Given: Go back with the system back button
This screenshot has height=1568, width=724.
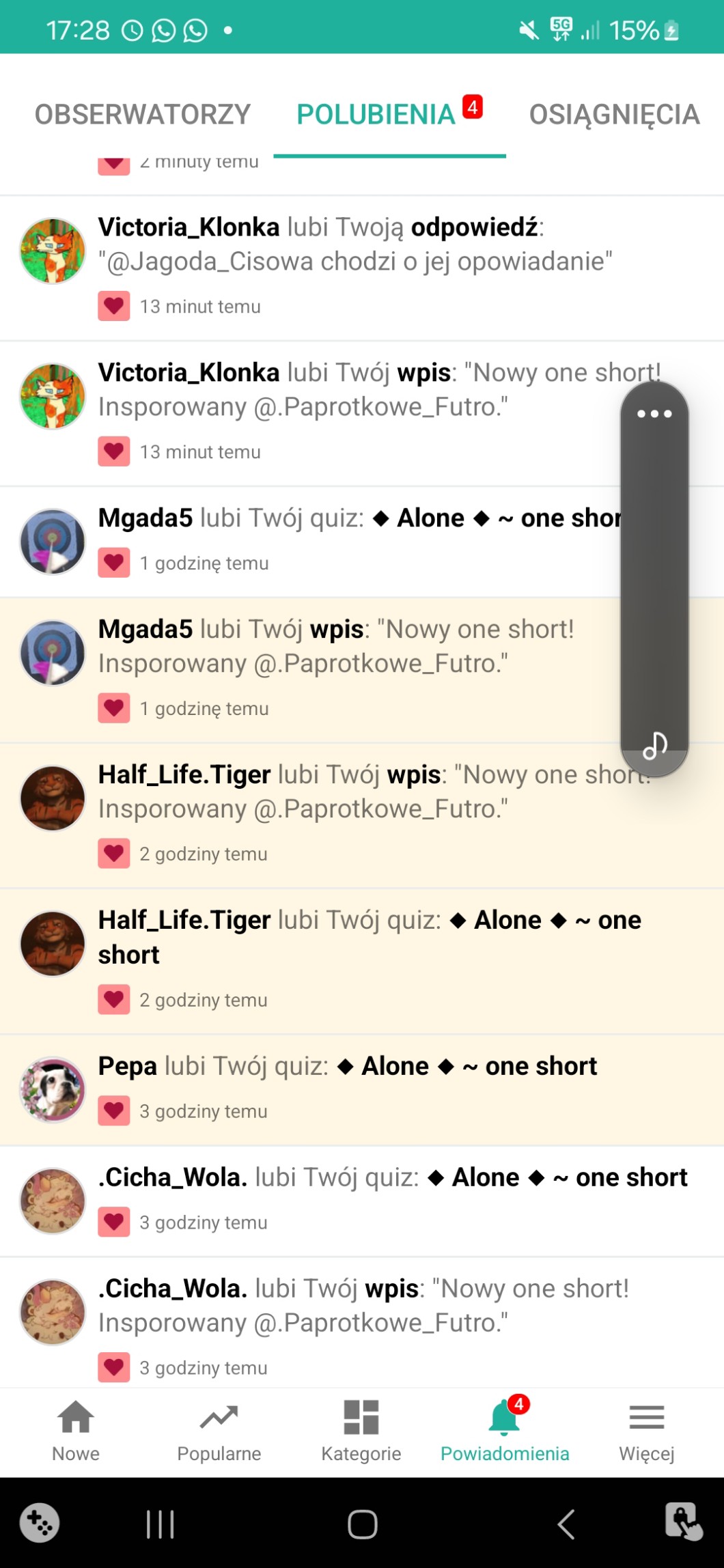Looking at the screenshot, I should (x=566, y=1524).
